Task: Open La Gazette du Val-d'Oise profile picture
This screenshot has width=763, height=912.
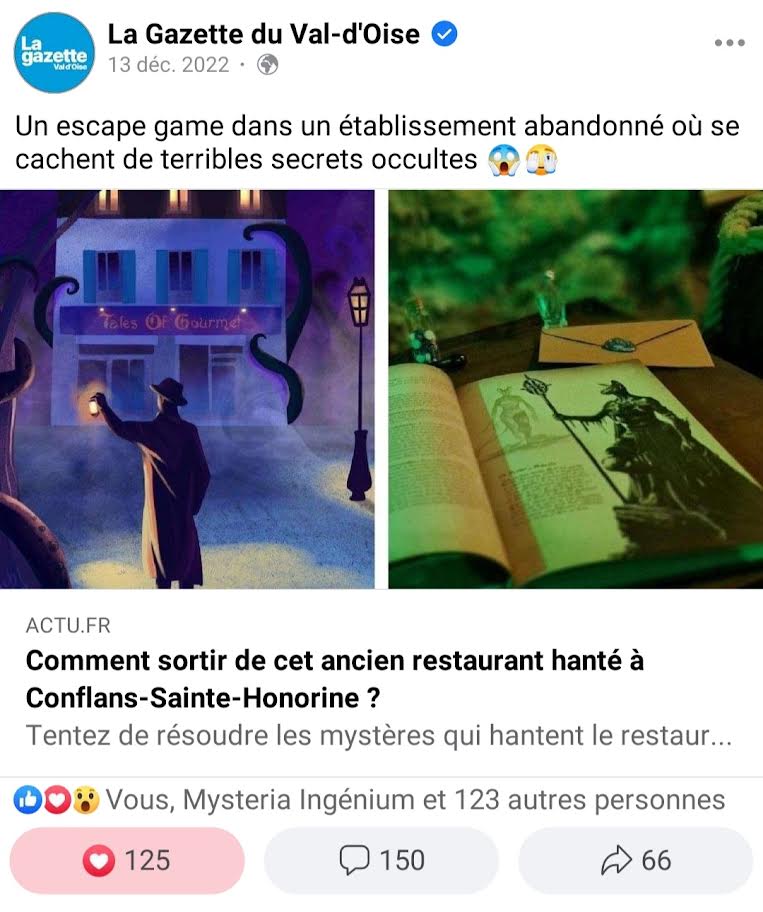Action: tap(54, 52)
